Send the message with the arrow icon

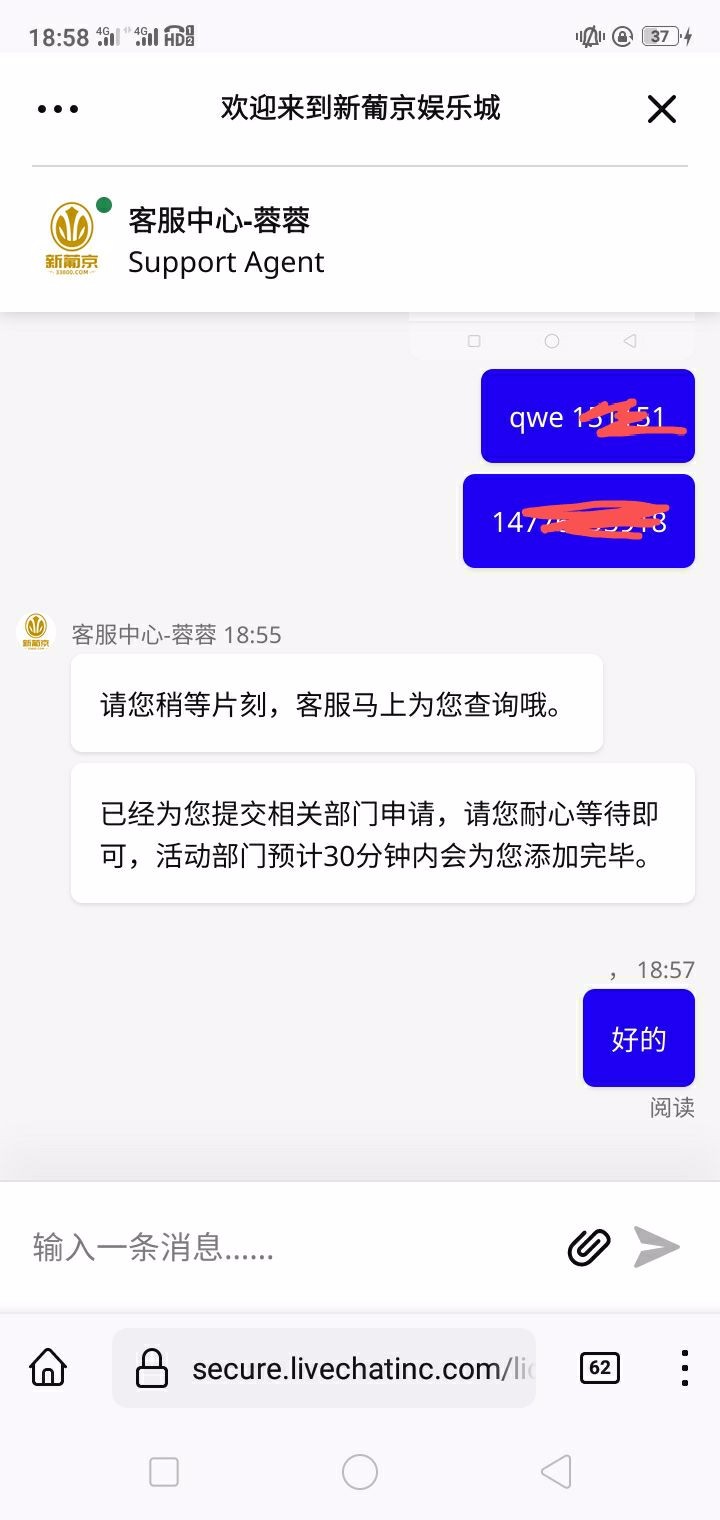tap(657, 1247)
